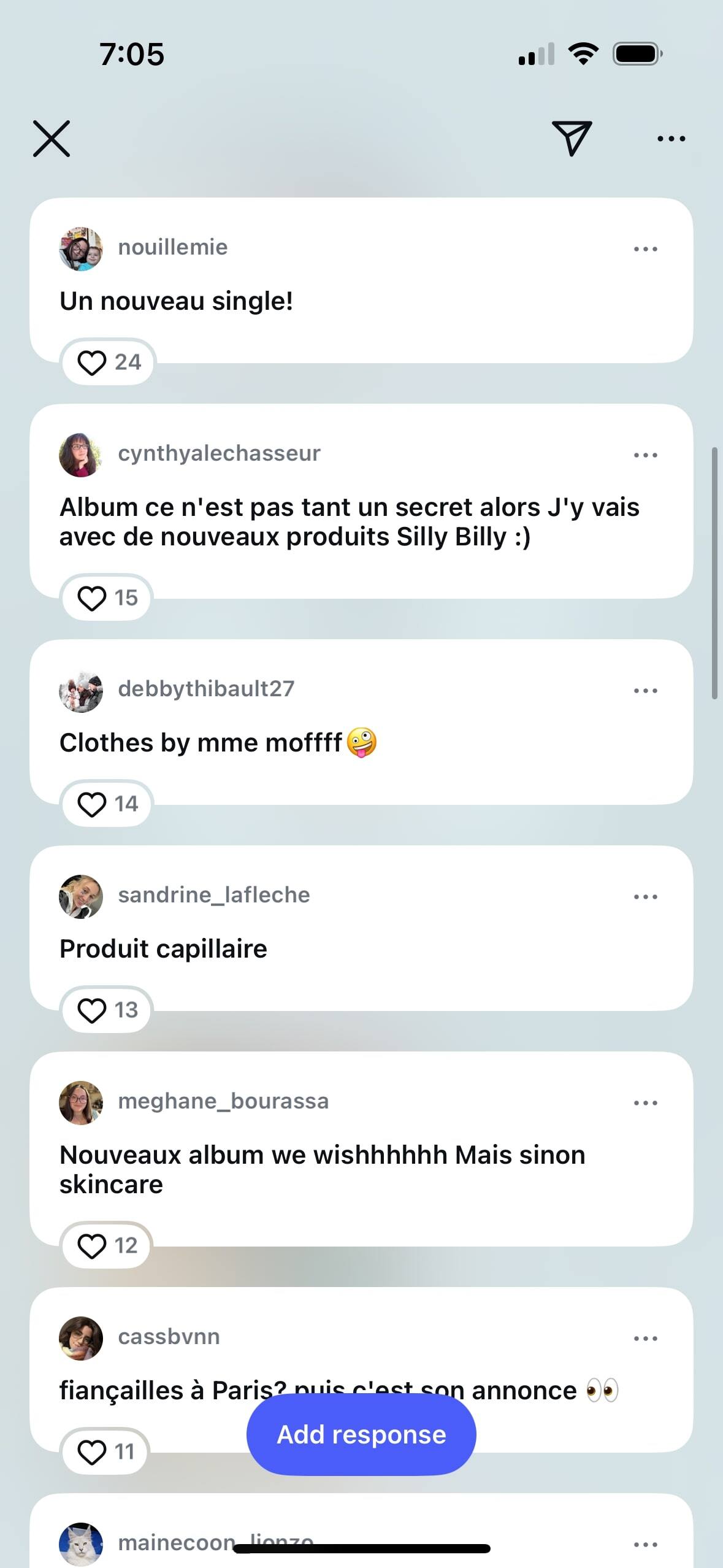
Task: Open three-dot menu on sandrine_lafleche's response
Action: (645, 897)
